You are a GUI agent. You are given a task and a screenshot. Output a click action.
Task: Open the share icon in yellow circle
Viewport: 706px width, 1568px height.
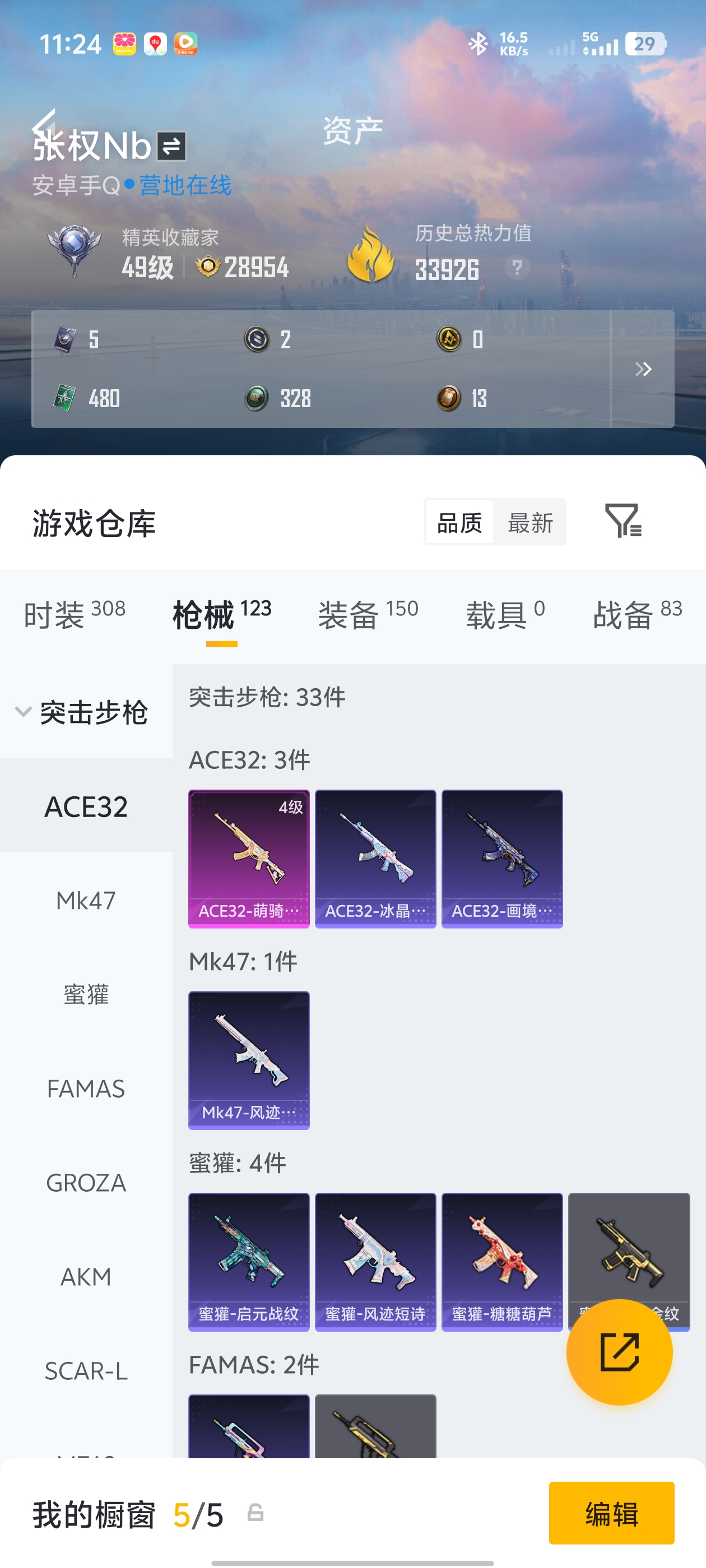point(620,1352)
